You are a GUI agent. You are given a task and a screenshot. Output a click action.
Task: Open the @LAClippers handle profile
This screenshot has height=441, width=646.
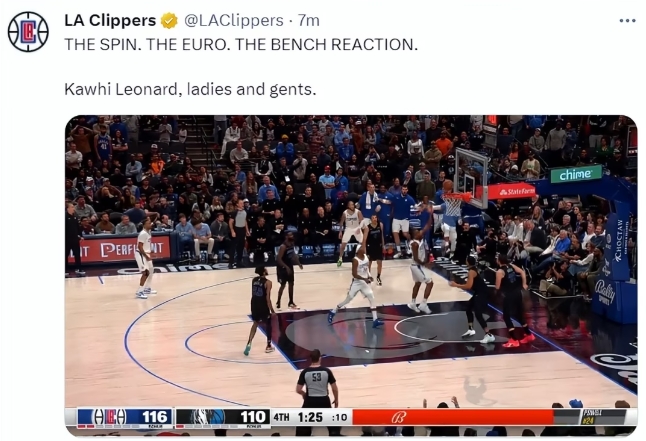click(x=238, y=20)
